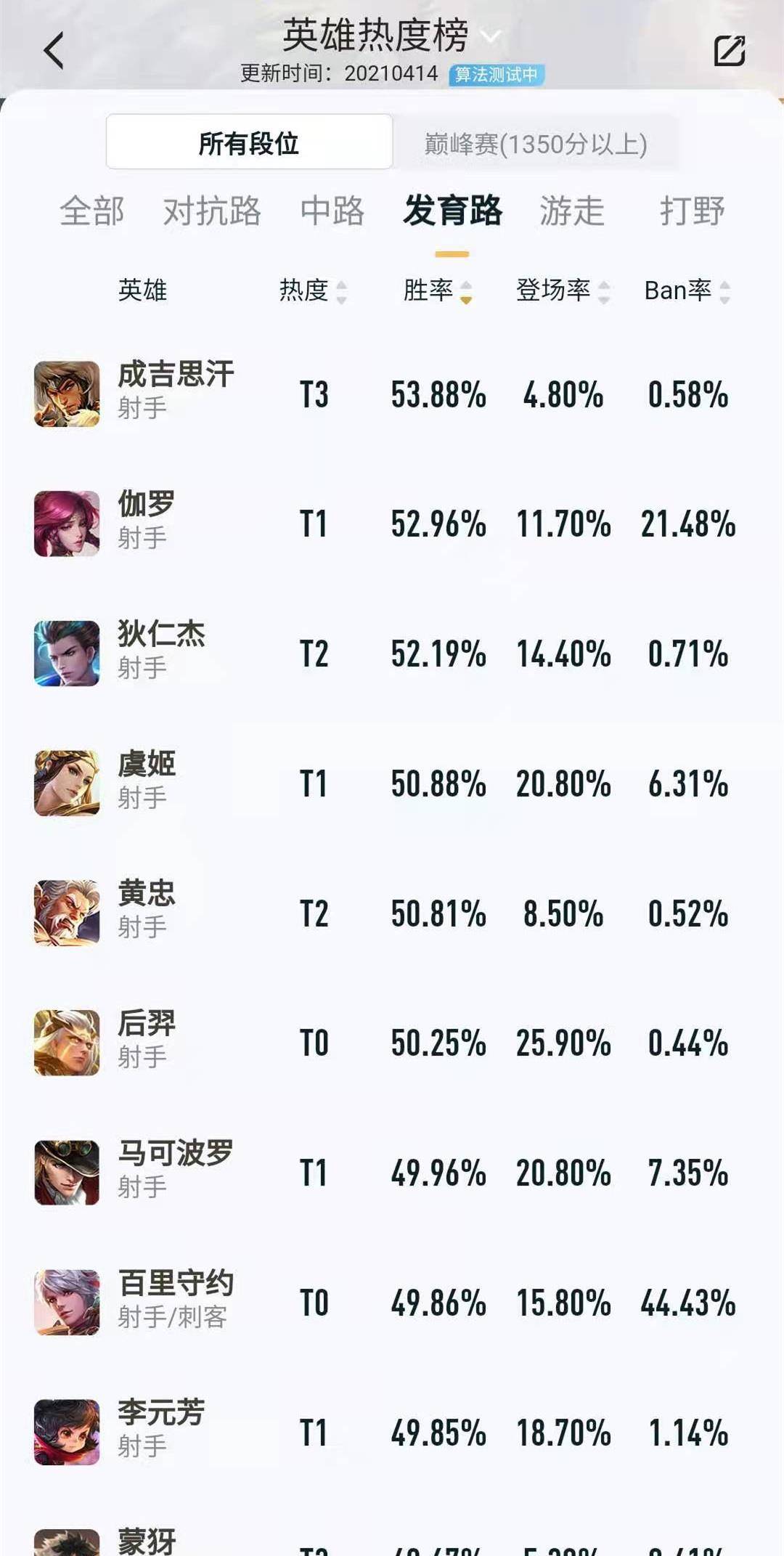Sort the list by 登场率
Screen dimensions: 784x1556
[563, 290]
